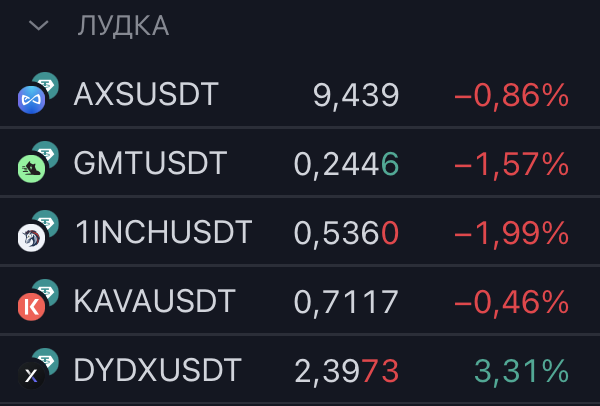Viewport: 600px width, 406px height.
Task: View DYDXUSDT in the watchlist
Action: point(300,369)
